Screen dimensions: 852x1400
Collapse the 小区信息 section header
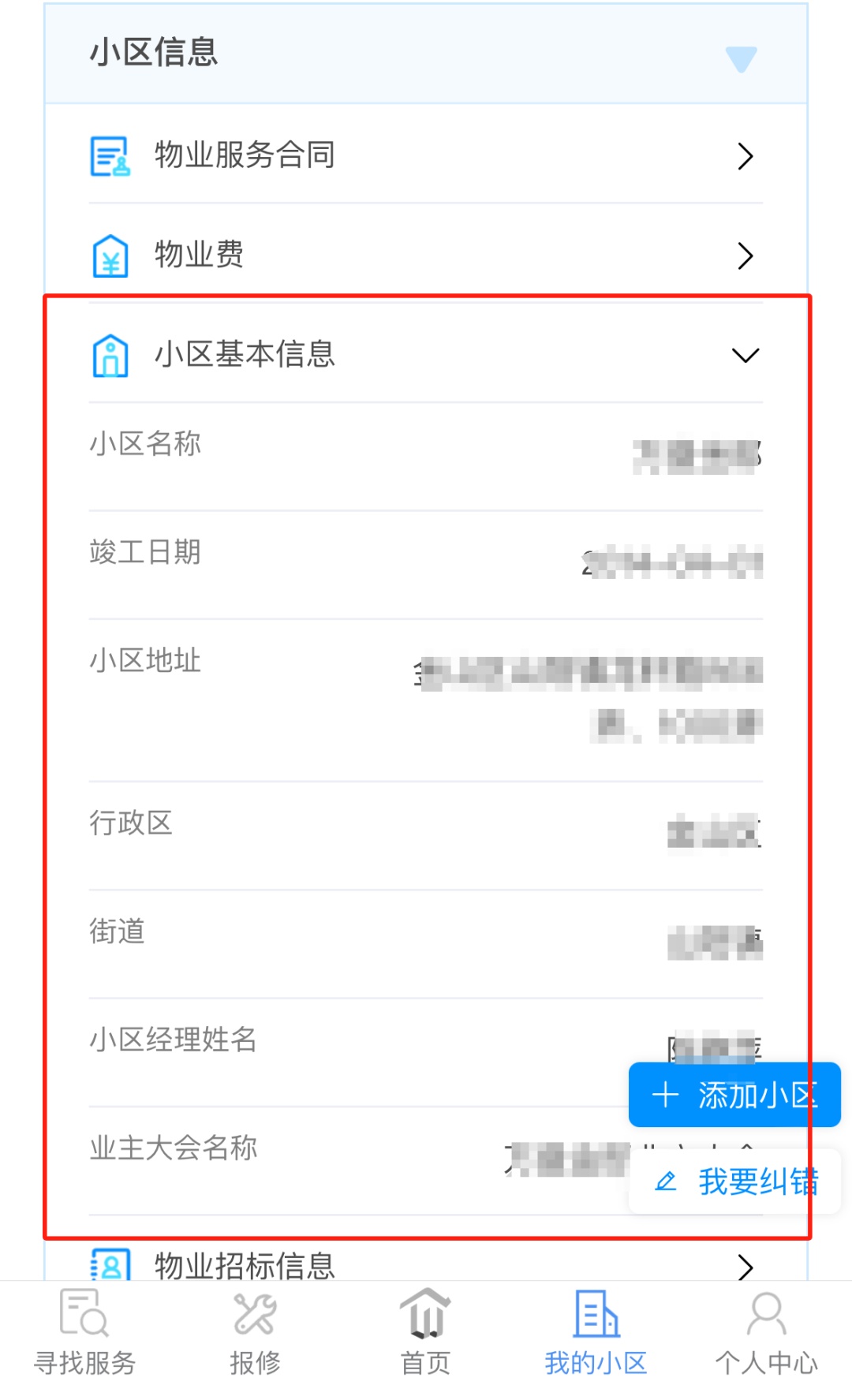tap(426, 54)
